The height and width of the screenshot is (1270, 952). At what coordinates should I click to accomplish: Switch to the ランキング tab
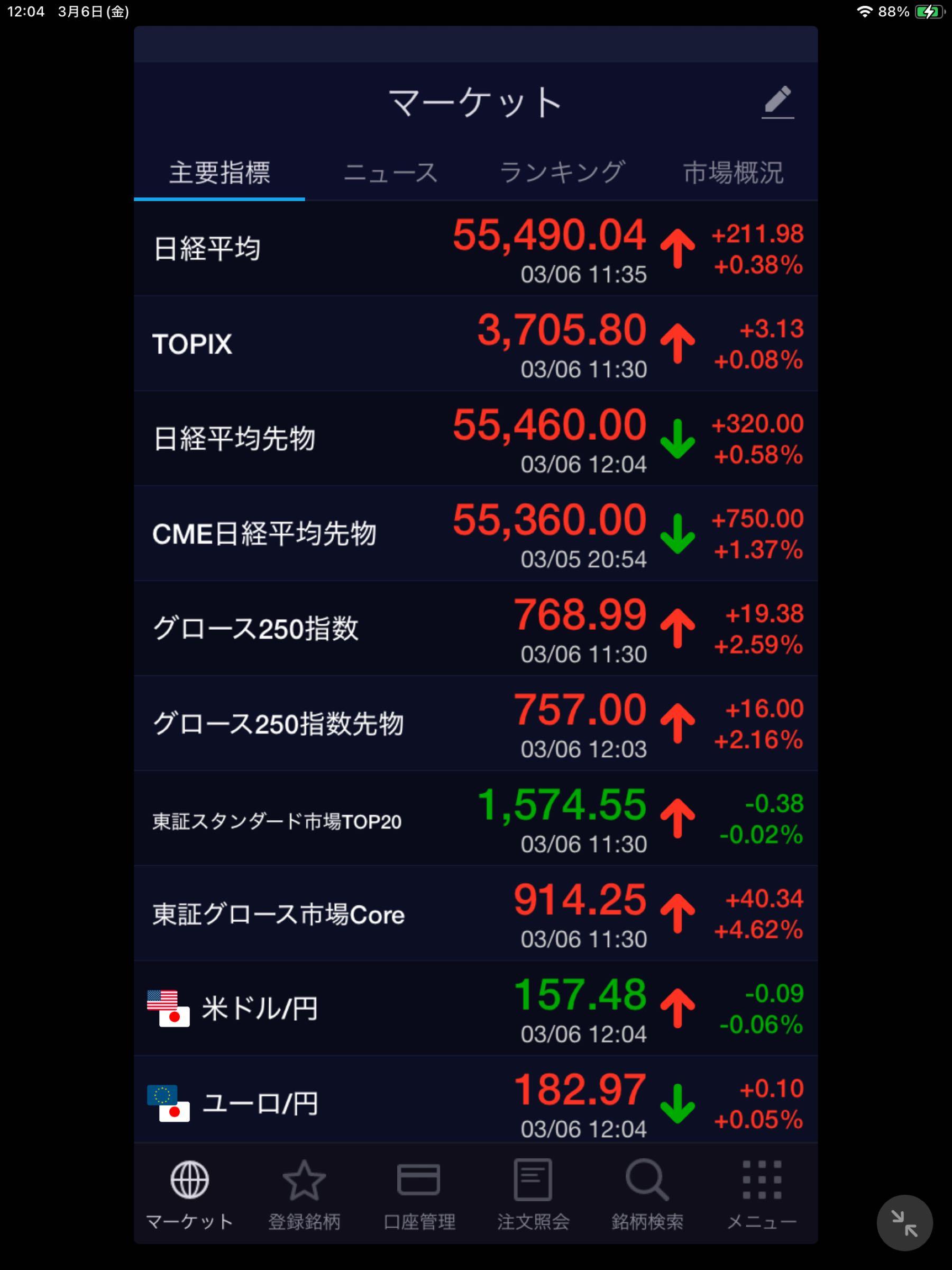point(563,172)
